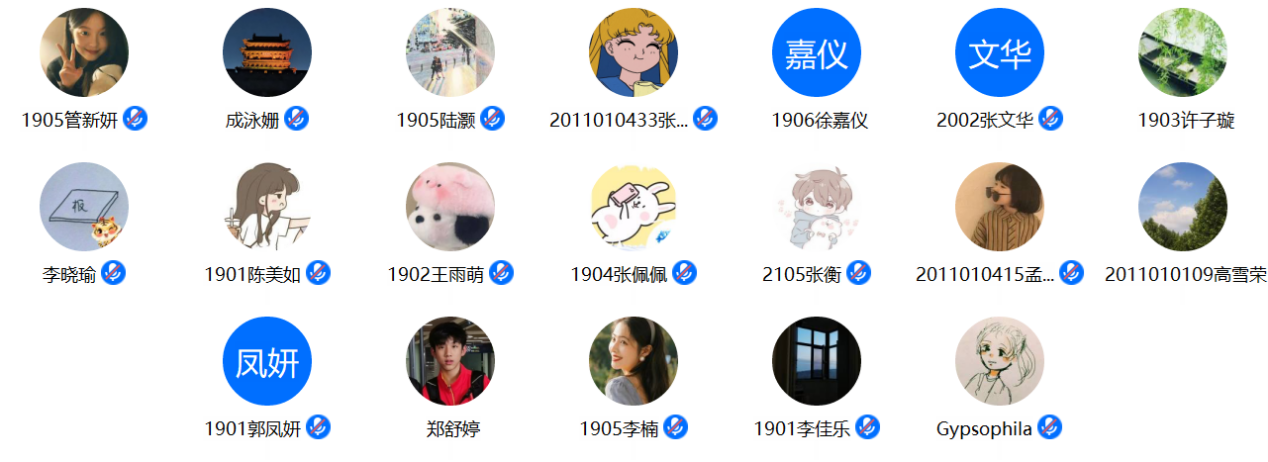Open 1904张佩佩's participant tile
The height and width of the screenshot is (462, 1268).
pyautogui.click(x=633, y=207)
